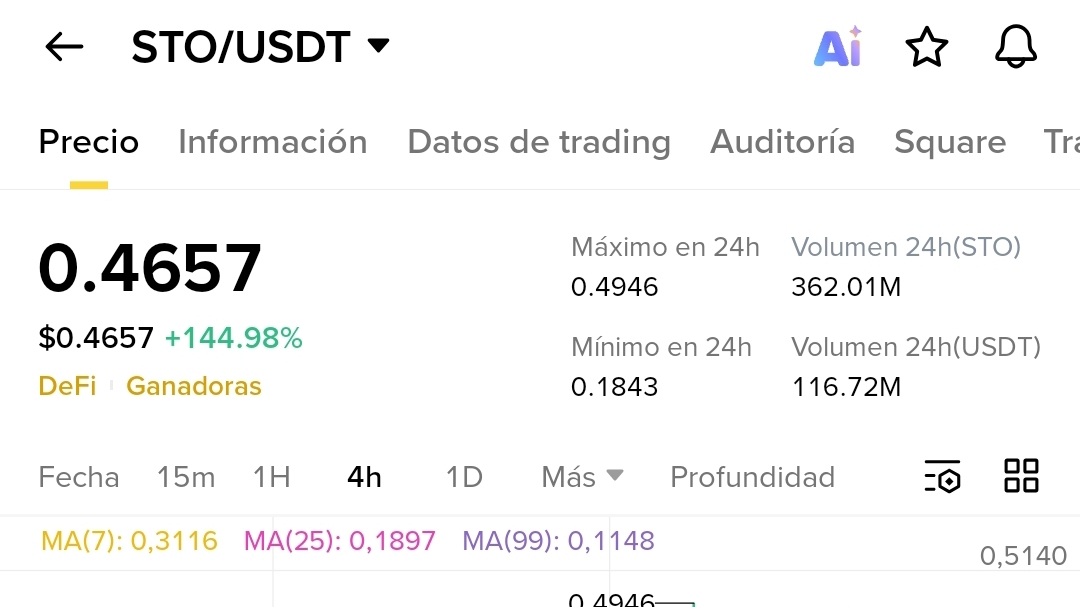
Task: Add STO/USDT to favorites with star
Action: click(926, 47)
